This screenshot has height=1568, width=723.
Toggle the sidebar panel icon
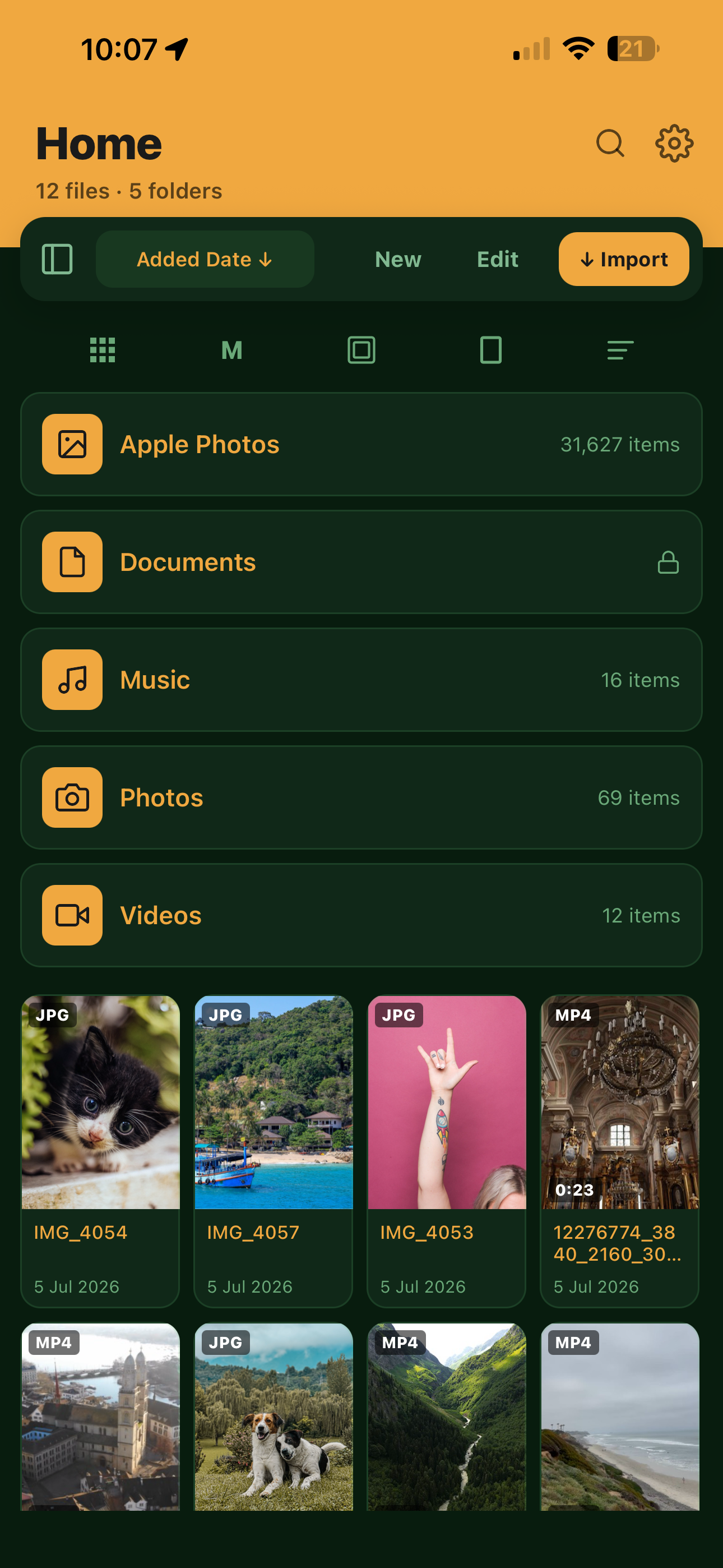[57, 259]
